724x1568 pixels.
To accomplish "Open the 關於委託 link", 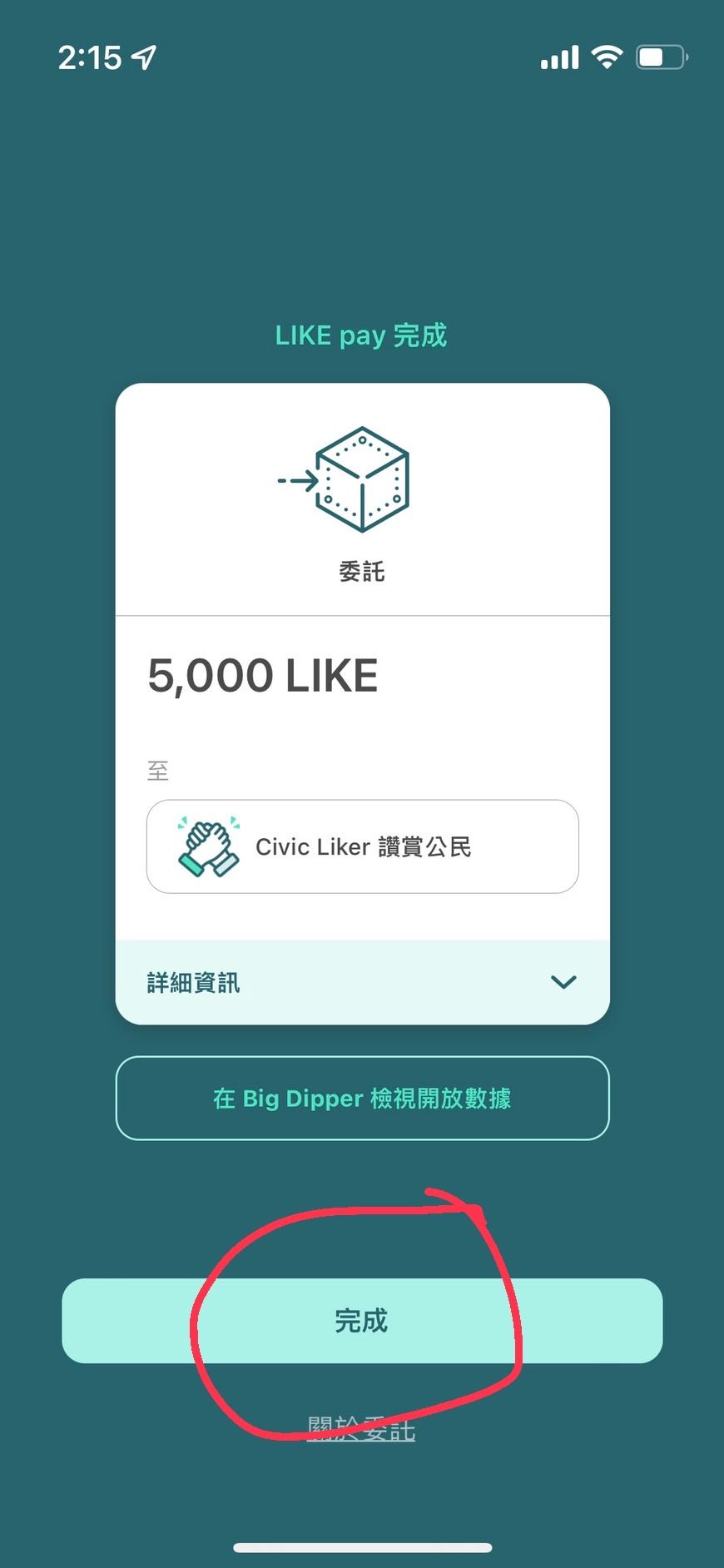I will coord(361,1429).
